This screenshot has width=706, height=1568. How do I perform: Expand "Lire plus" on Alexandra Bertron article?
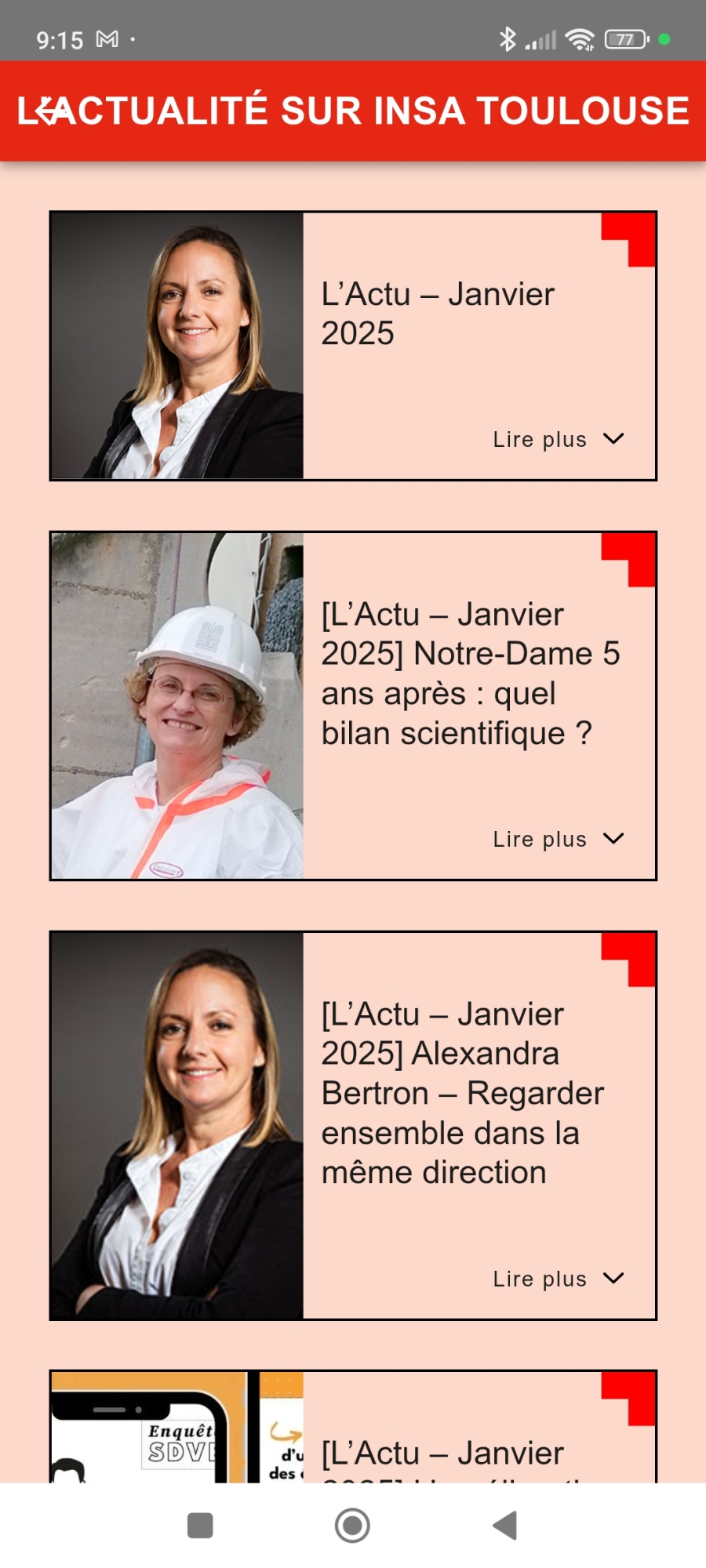[x=558, y=1279]
